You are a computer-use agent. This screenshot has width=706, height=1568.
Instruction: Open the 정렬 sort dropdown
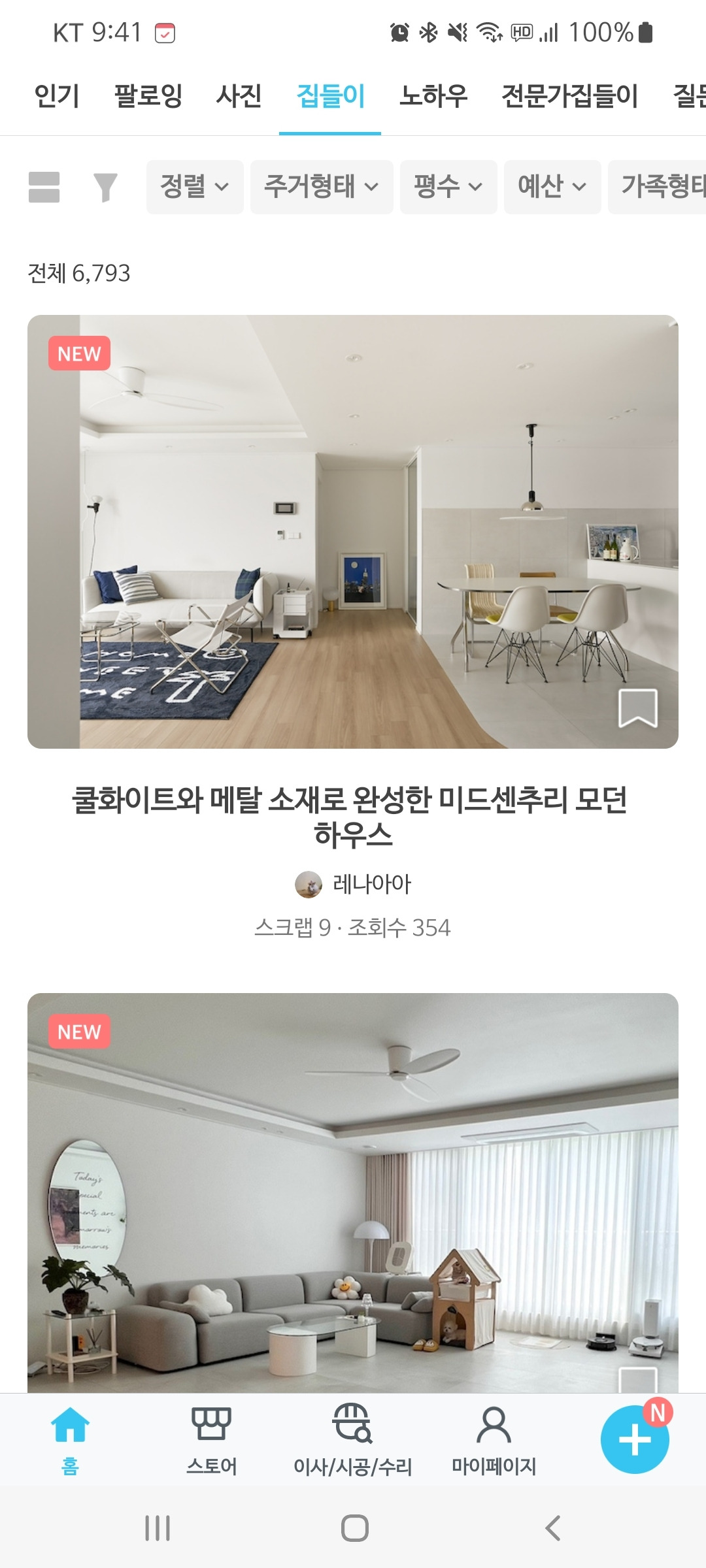click(194, 186)
